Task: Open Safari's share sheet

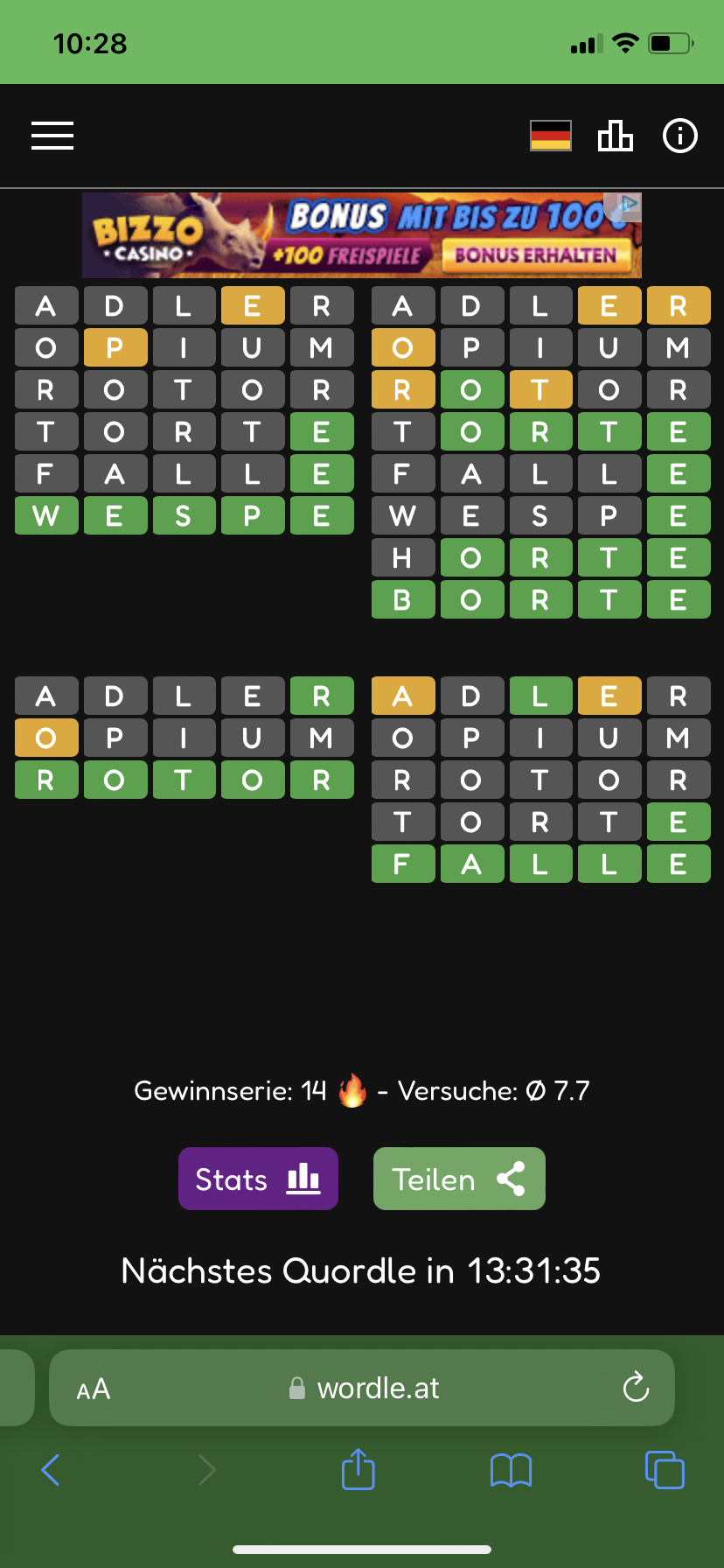Action: point(359,1468)
